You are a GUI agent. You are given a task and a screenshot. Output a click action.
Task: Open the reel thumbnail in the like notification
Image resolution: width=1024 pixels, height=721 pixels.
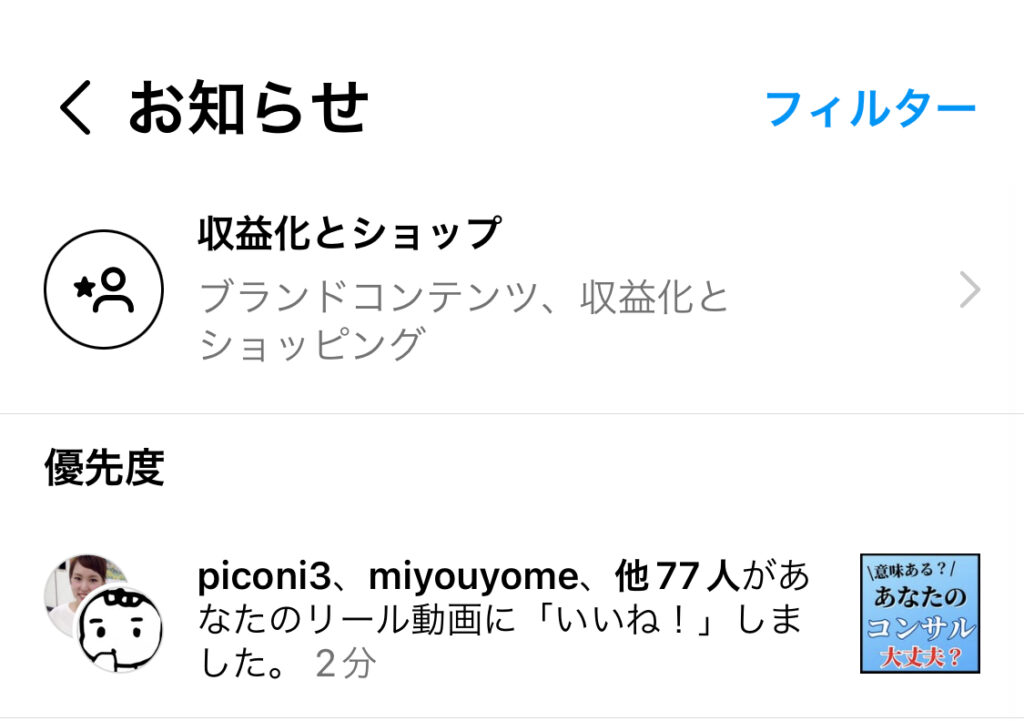pyautogui.click(x=920, y=613)
